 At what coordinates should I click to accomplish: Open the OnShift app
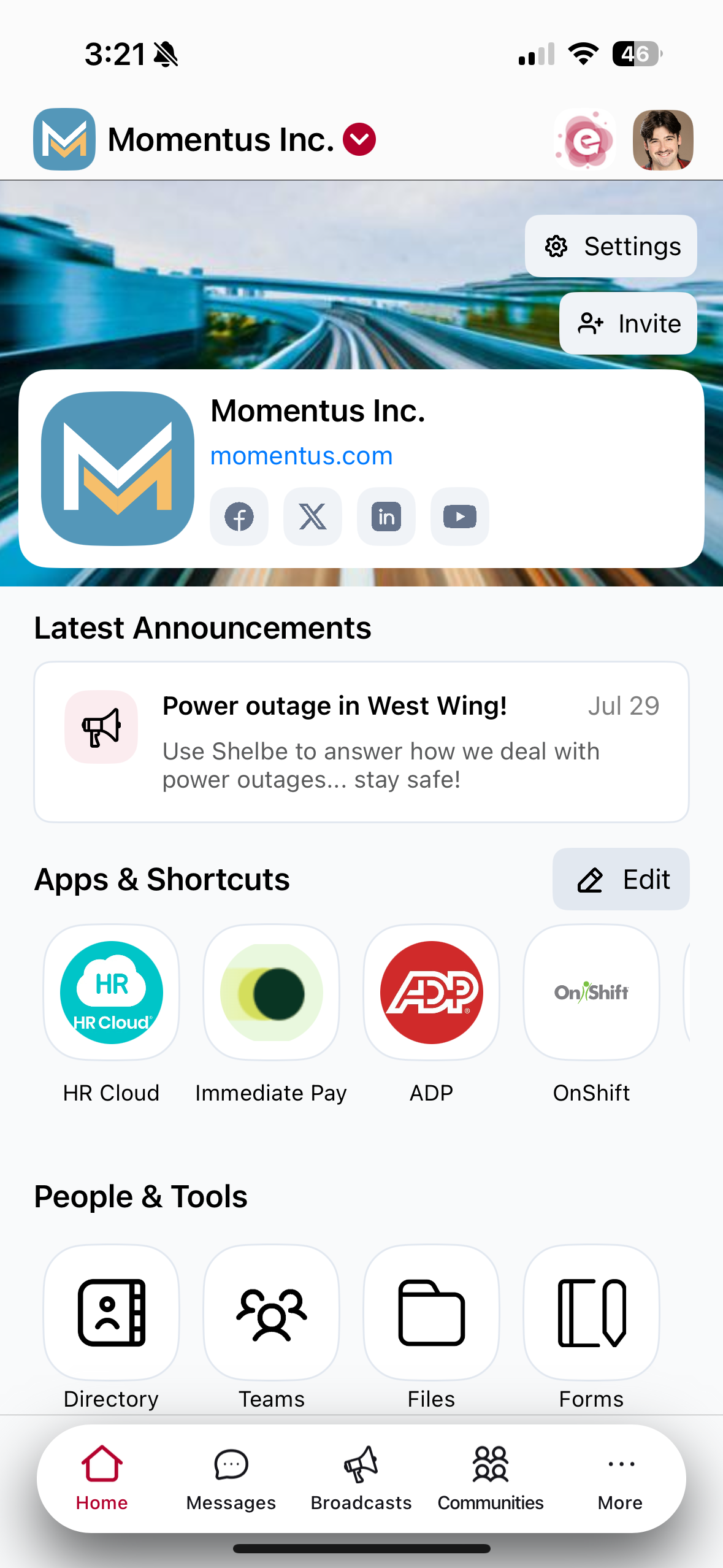pos(591,993)
